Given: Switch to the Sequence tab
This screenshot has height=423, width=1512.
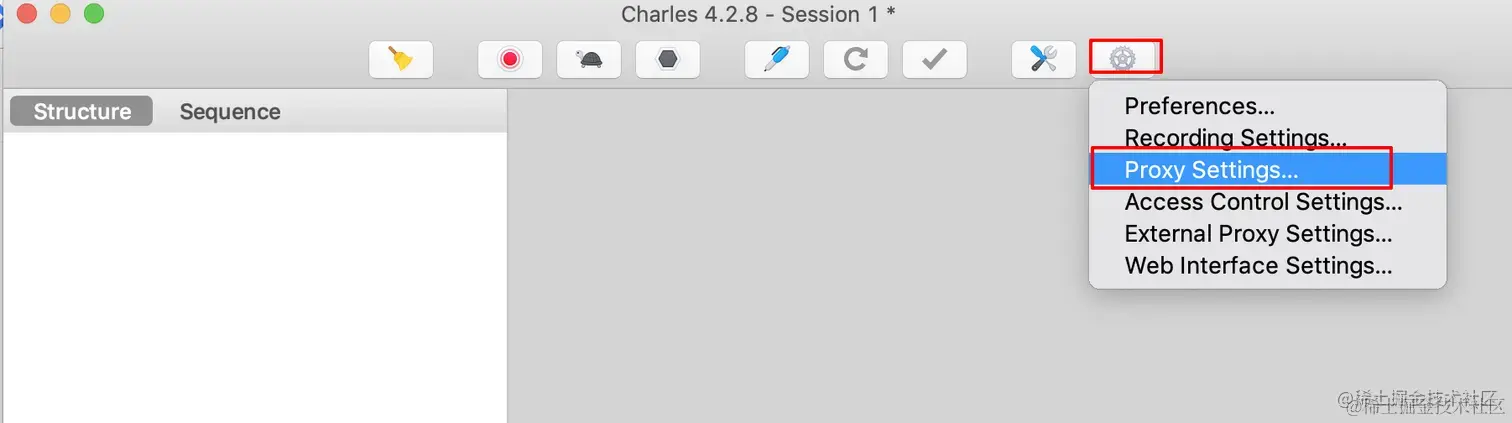Looking at the screenshot, I should point(230,112).
